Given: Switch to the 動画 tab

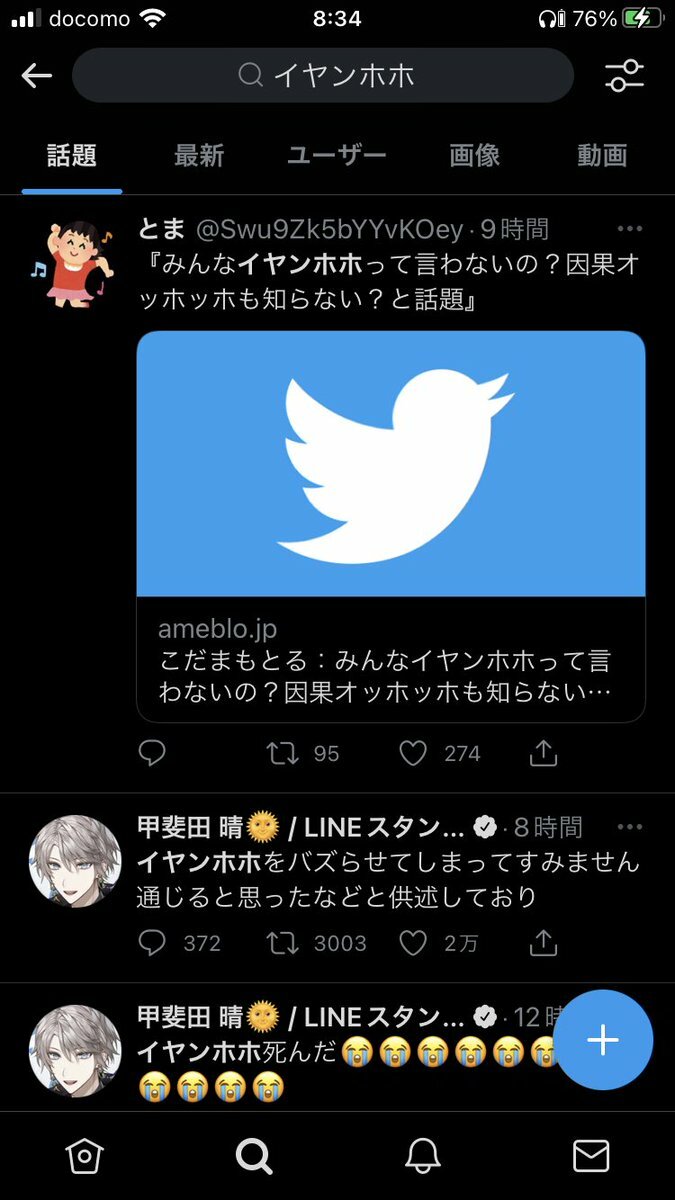Looking at the screenshot, I should tap(602, 155).
